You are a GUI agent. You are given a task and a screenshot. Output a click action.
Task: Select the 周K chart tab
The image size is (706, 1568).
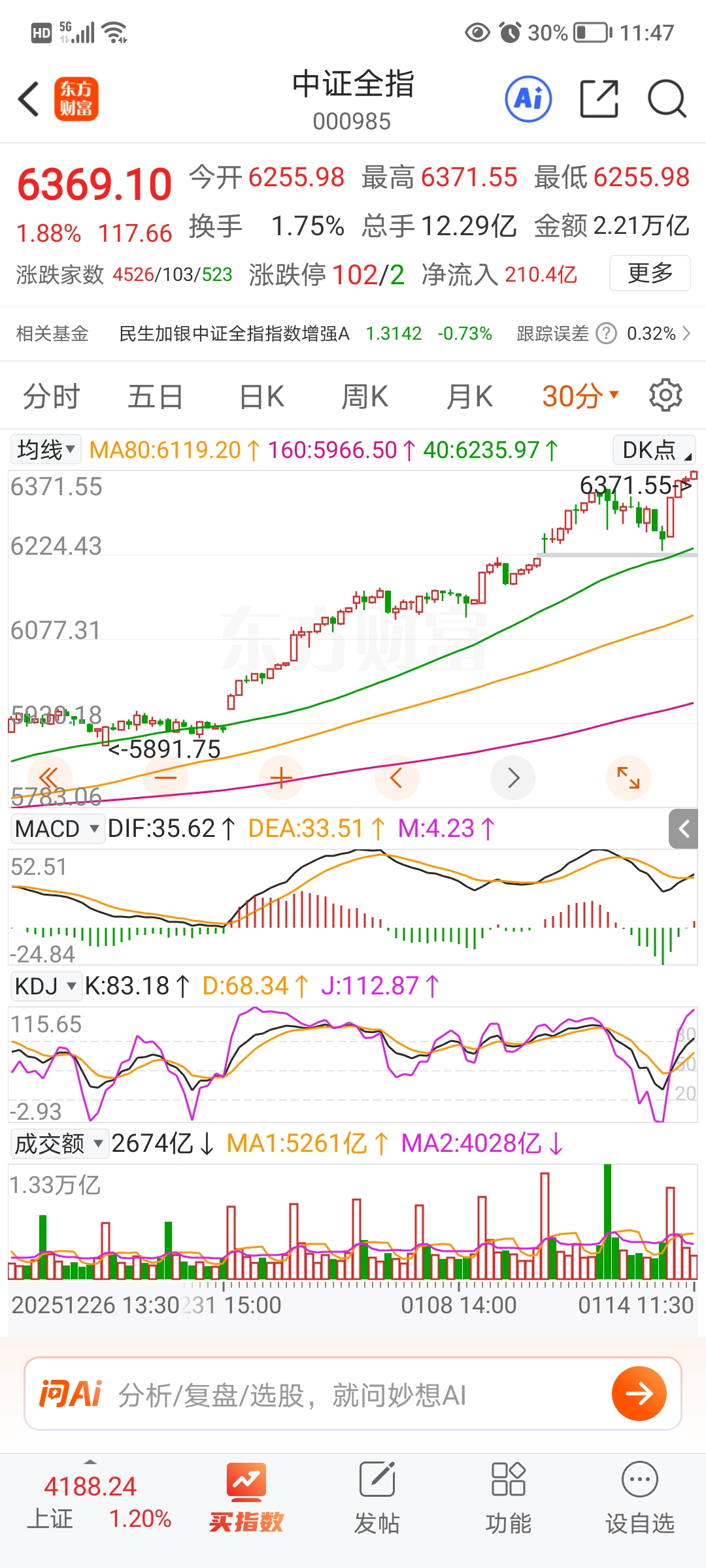point(365,397)
